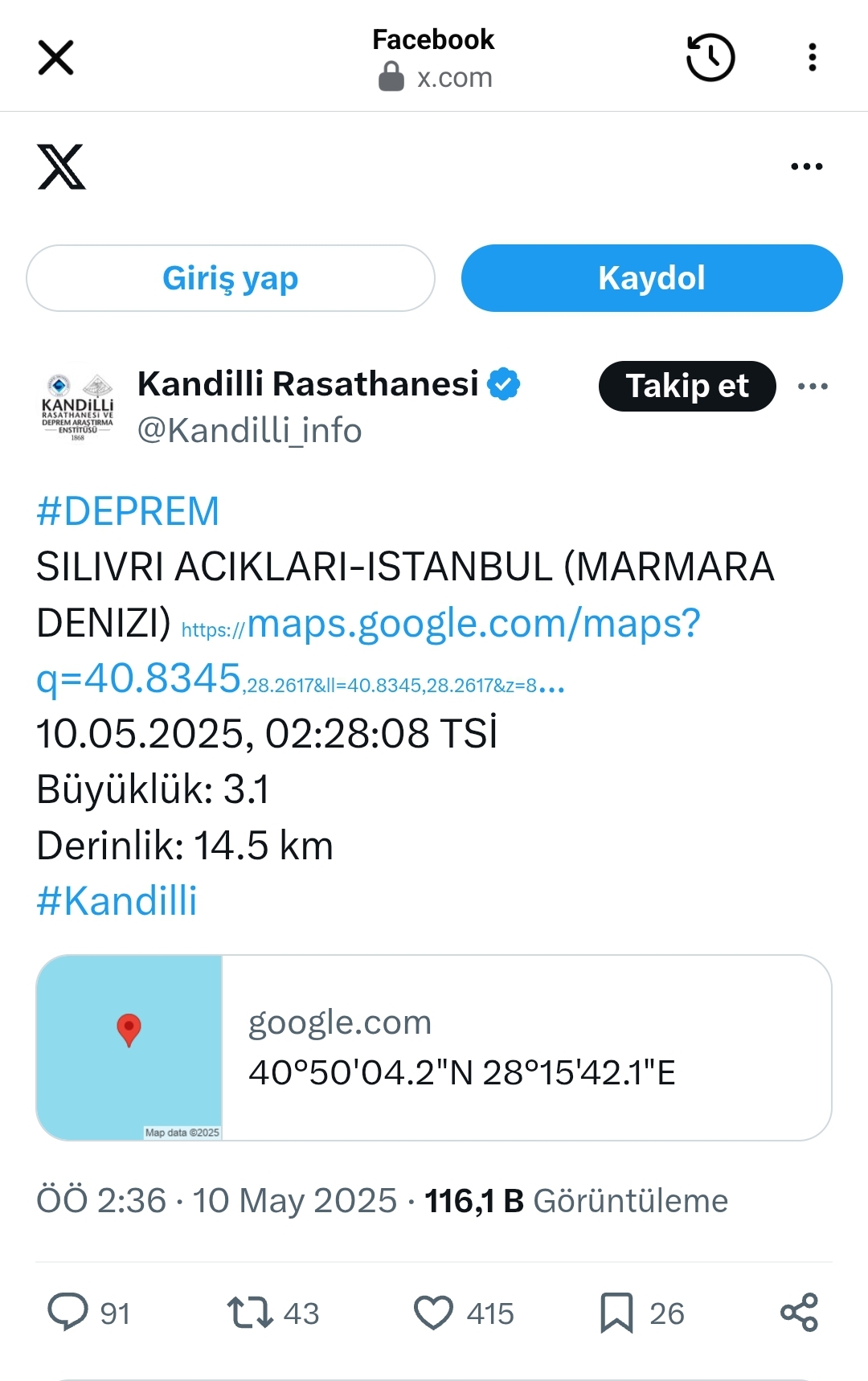868x1381 pixels.
Task: Close the in-app browser
Action: [55, 58]
